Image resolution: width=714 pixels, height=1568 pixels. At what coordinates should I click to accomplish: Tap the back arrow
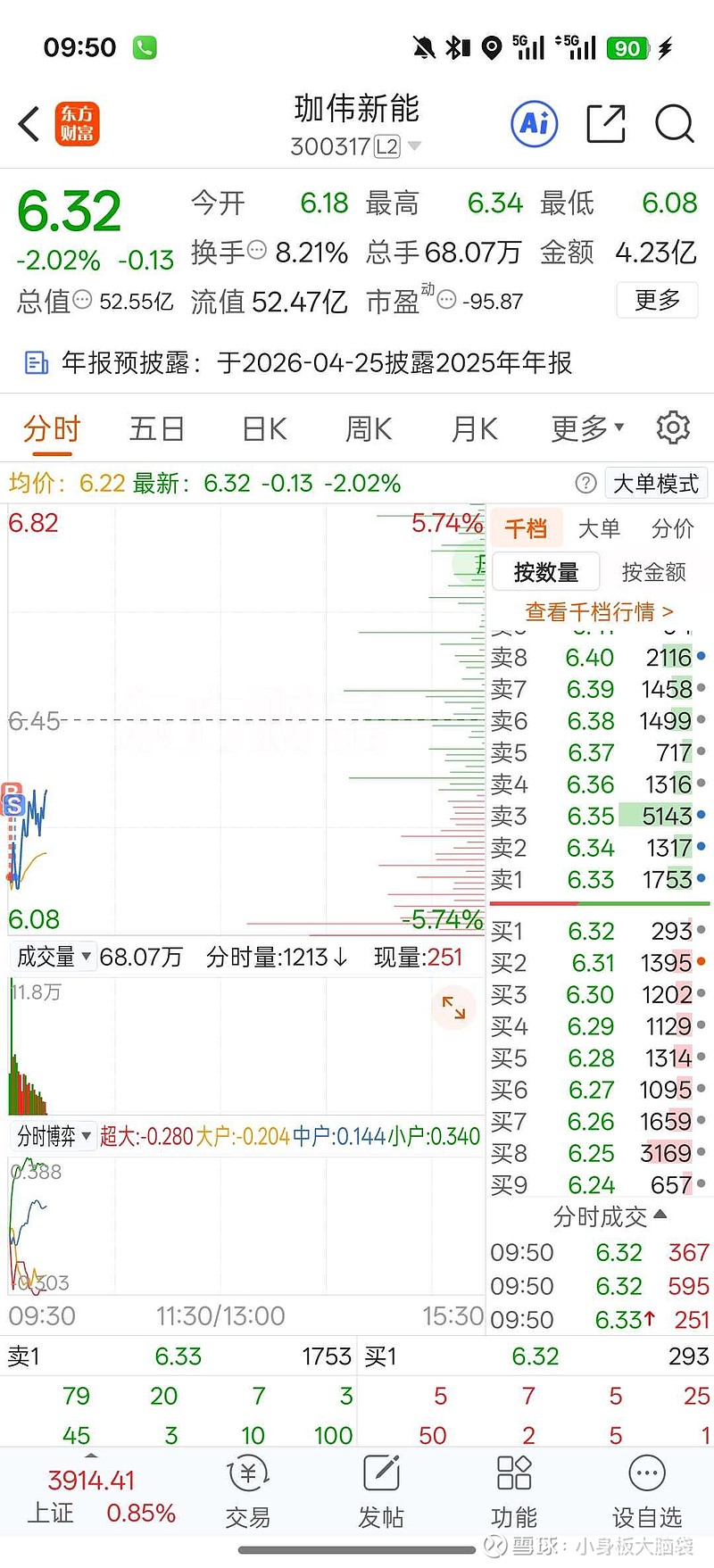pos(28,125)
